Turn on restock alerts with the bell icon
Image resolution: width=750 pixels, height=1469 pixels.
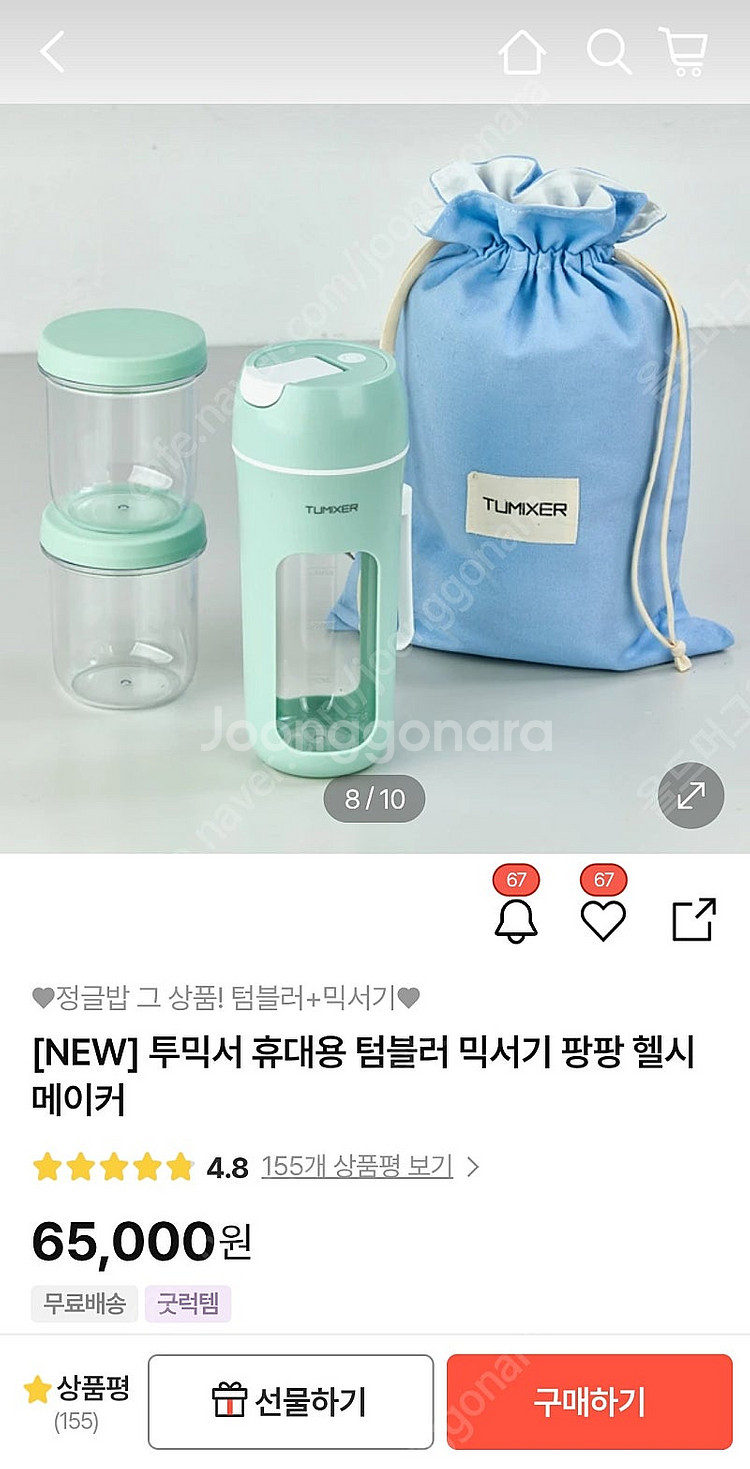pos(516,920)
